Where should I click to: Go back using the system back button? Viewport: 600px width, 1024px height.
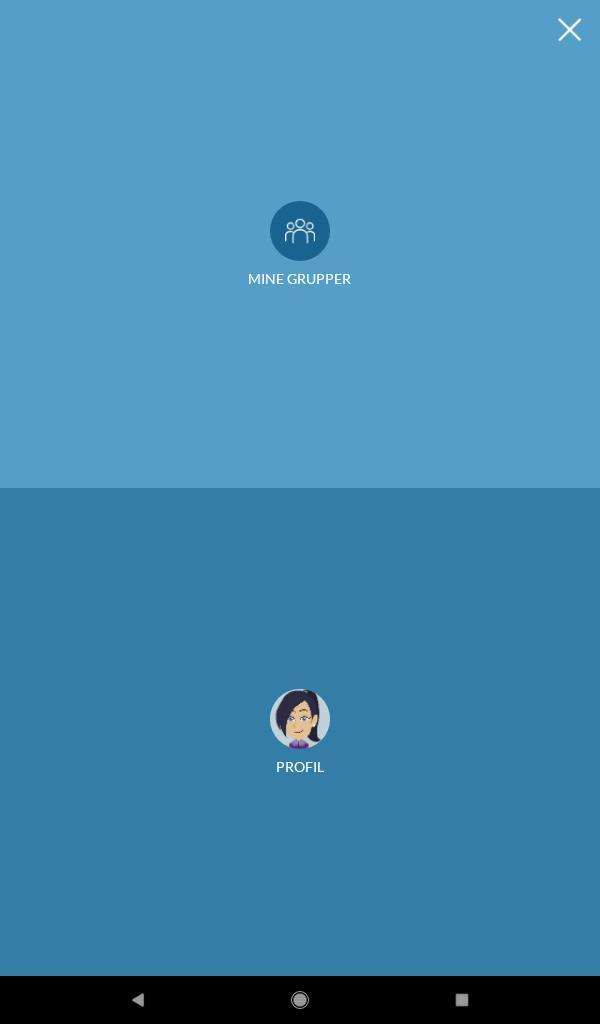(138, 999)
